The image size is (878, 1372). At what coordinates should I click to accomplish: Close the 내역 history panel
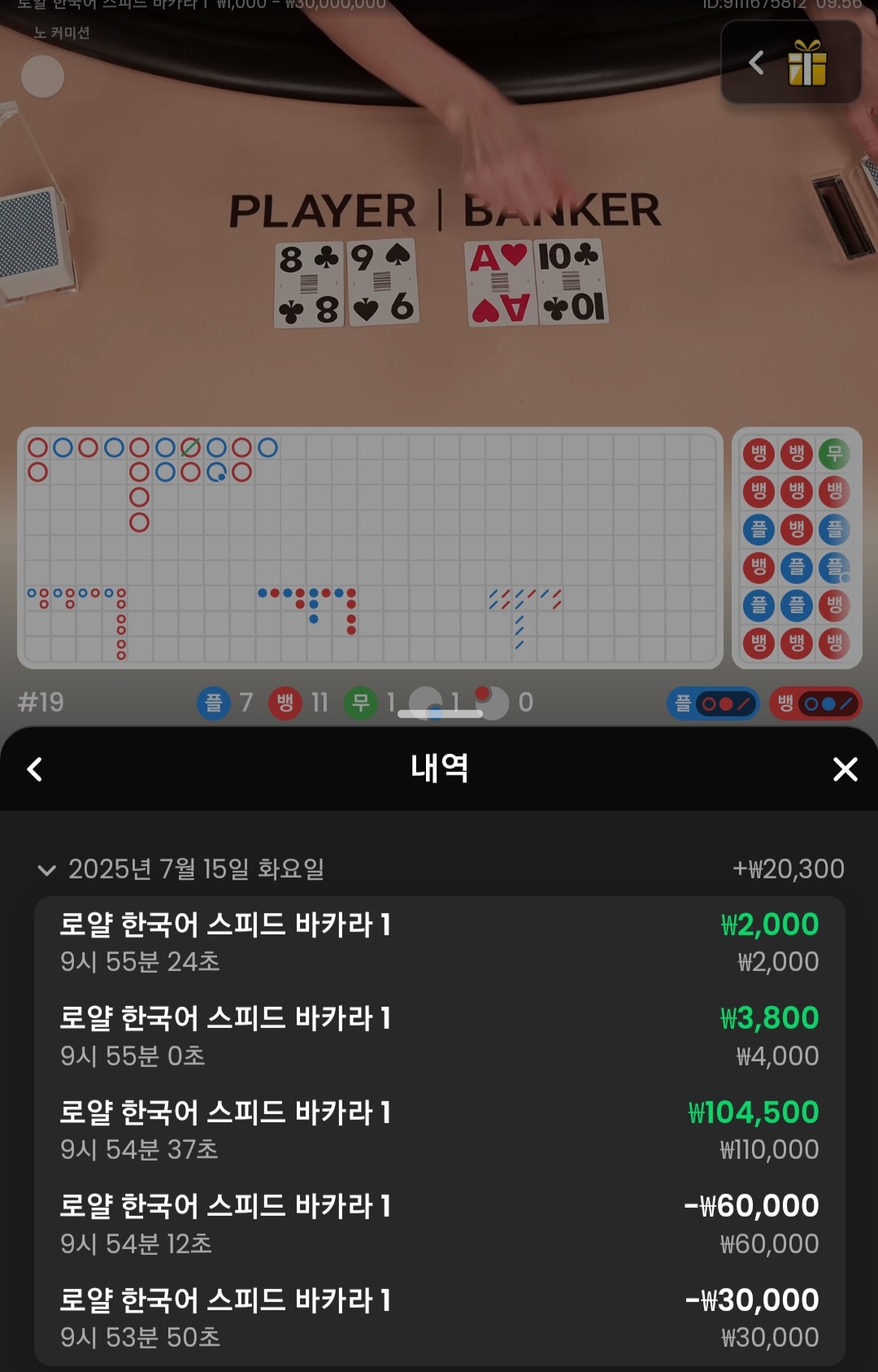coord(845,769)
